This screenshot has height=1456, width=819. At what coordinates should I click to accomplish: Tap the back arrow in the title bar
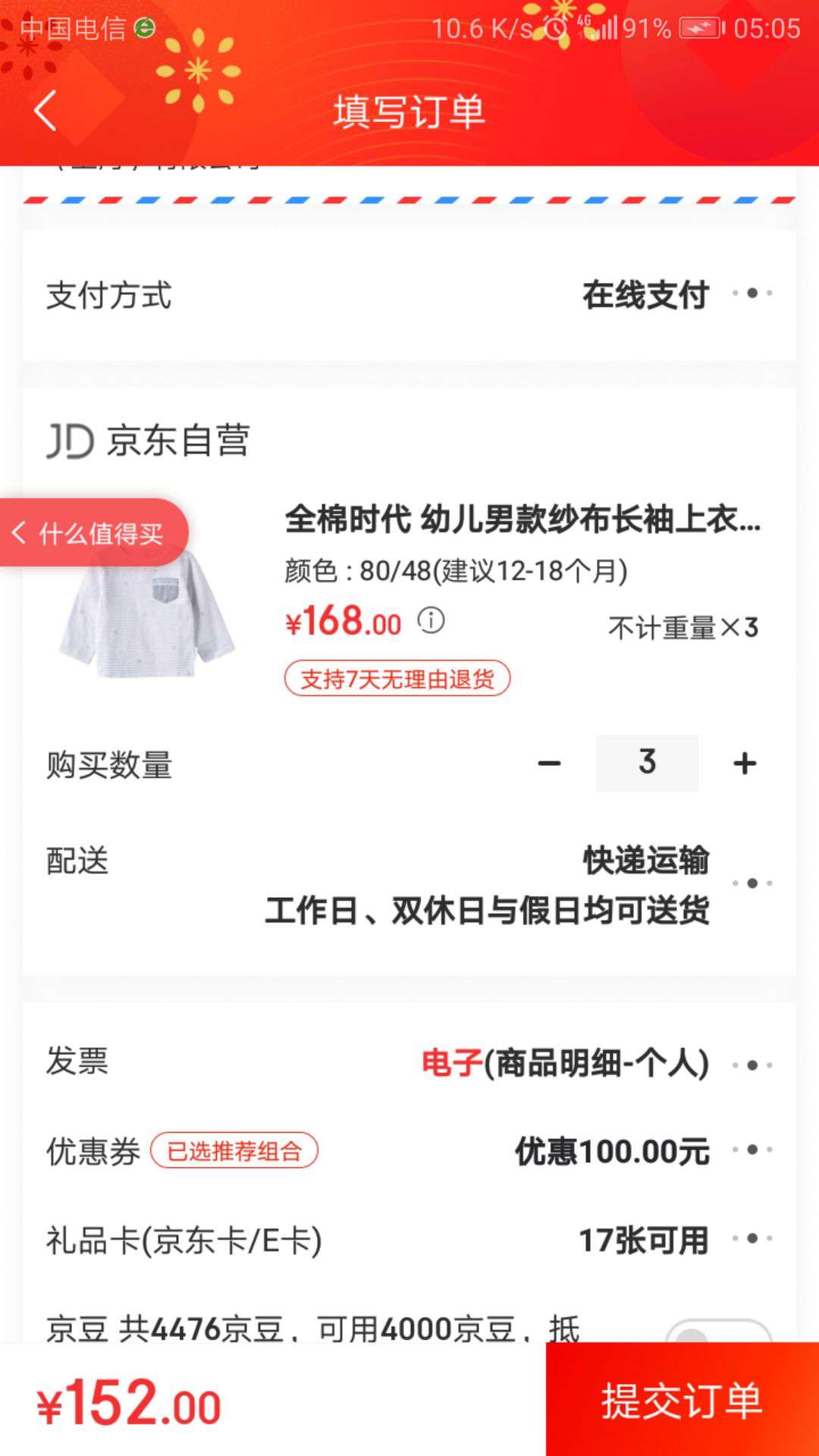coord(45,112)
